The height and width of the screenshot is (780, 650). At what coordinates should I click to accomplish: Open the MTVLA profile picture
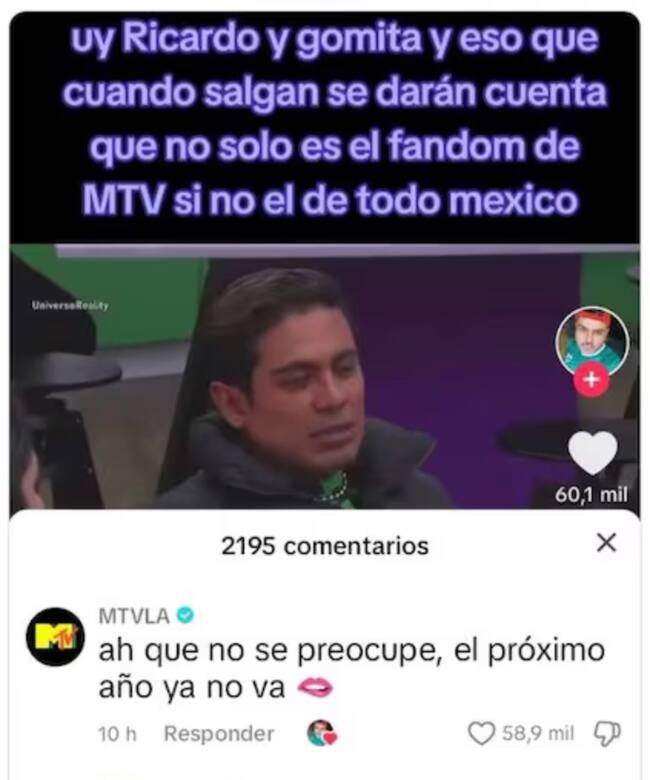tap(55, 637)
